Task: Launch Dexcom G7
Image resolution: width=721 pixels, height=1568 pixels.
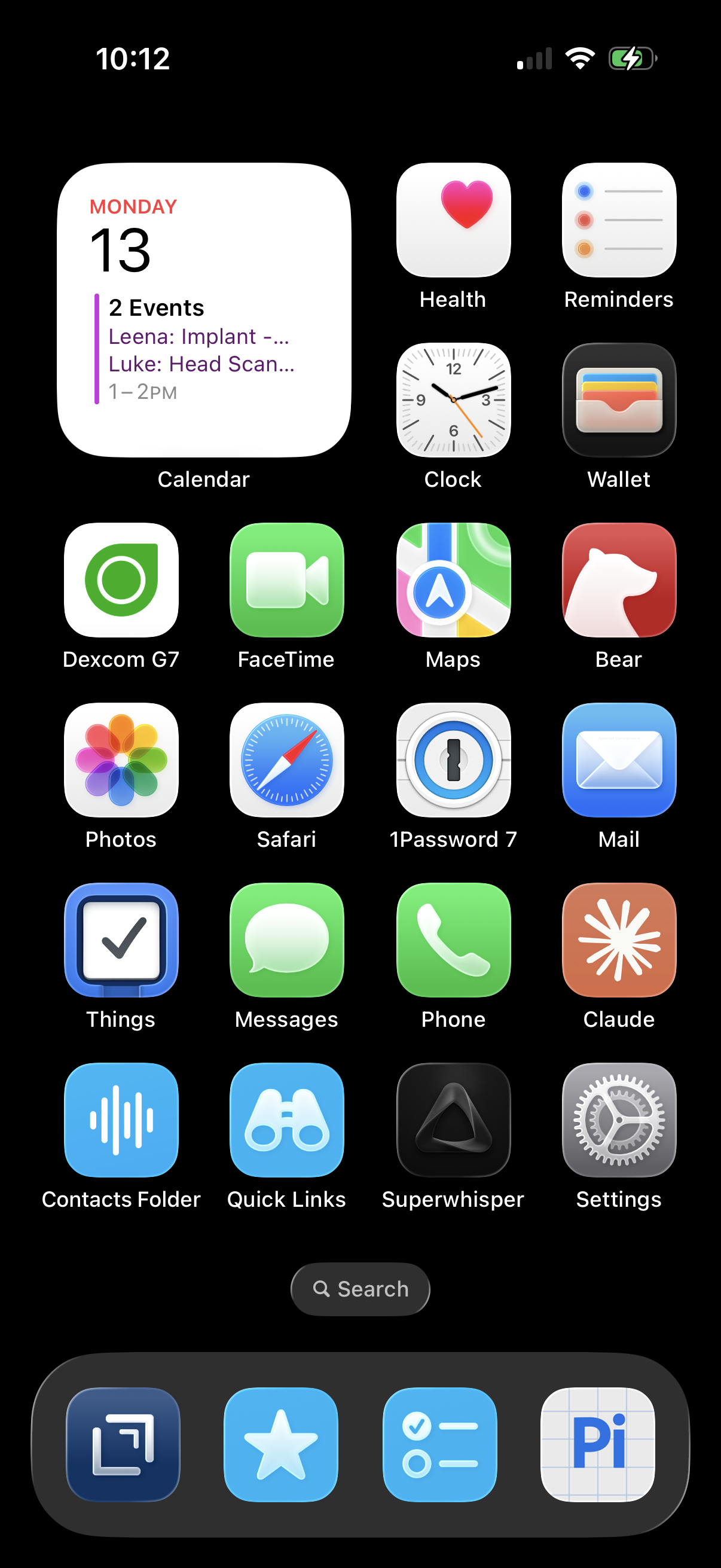Action: [121, 580]
